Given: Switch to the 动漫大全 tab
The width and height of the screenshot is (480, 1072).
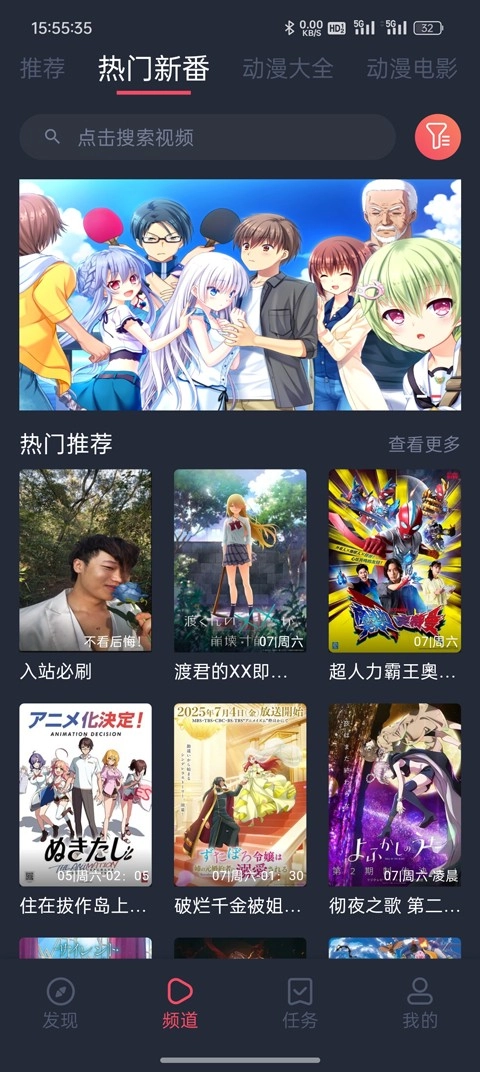Looking at the screenshot, I should (288, 69).
